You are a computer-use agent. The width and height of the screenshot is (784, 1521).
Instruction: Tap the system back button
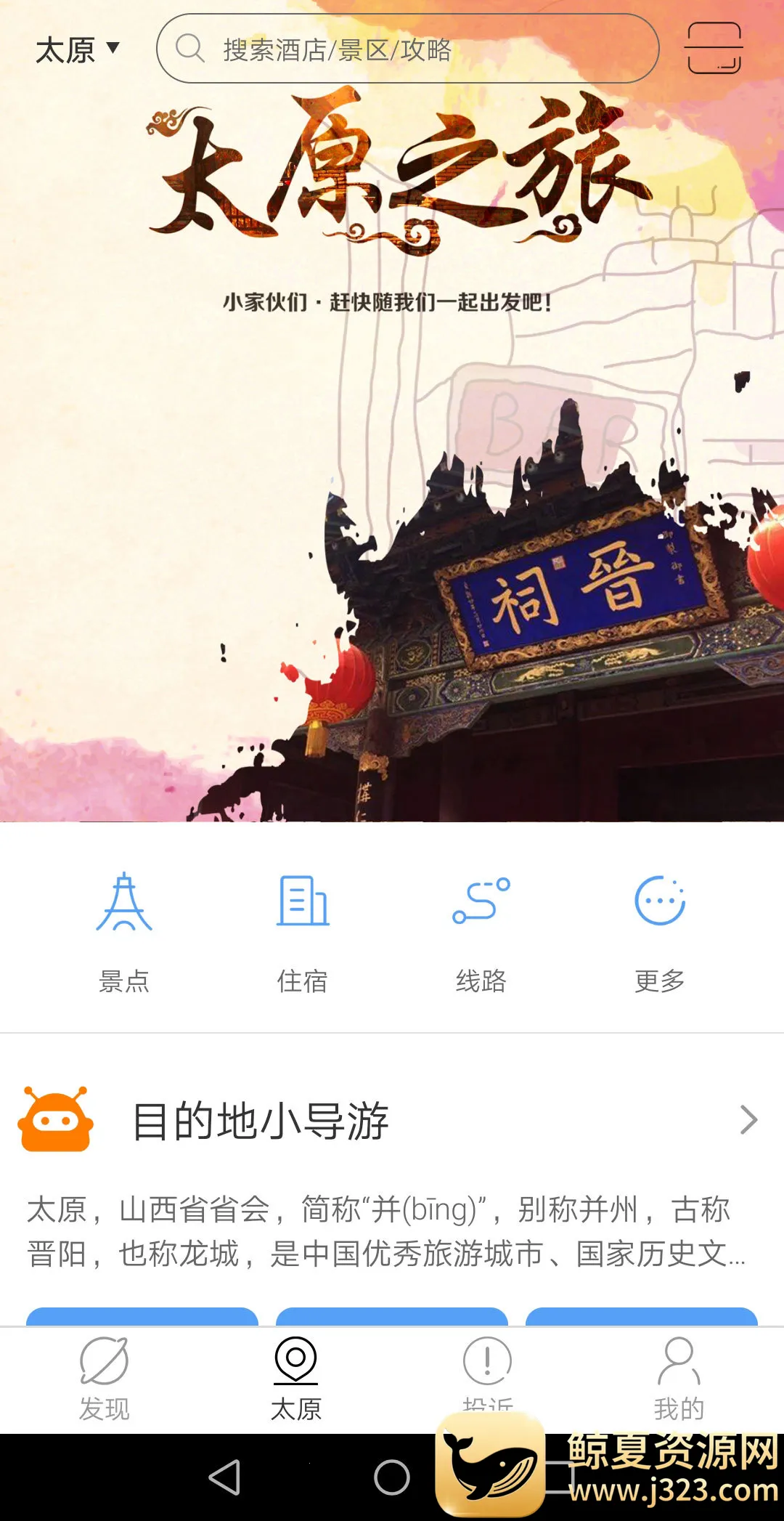pos(225,1477)
